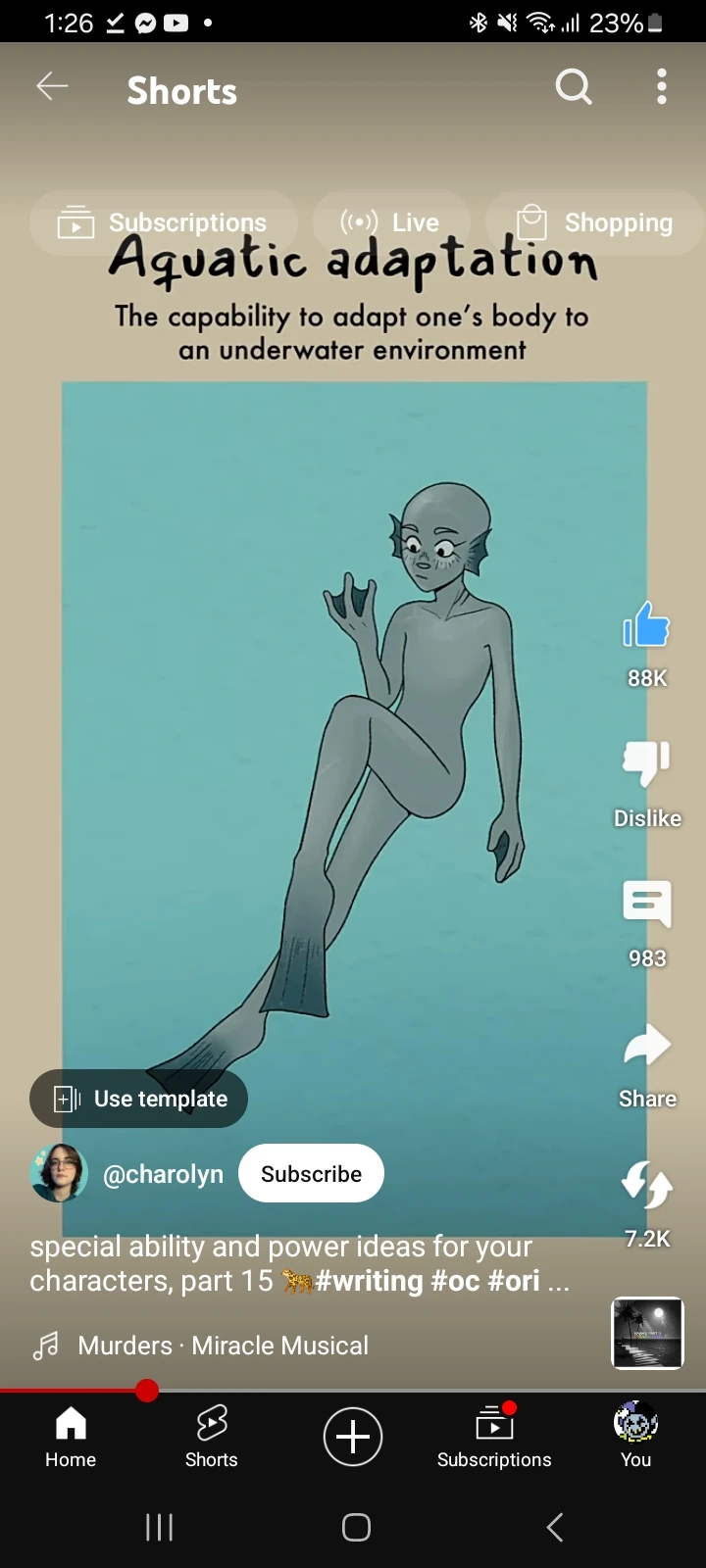Open the comments on this Short

647,904
